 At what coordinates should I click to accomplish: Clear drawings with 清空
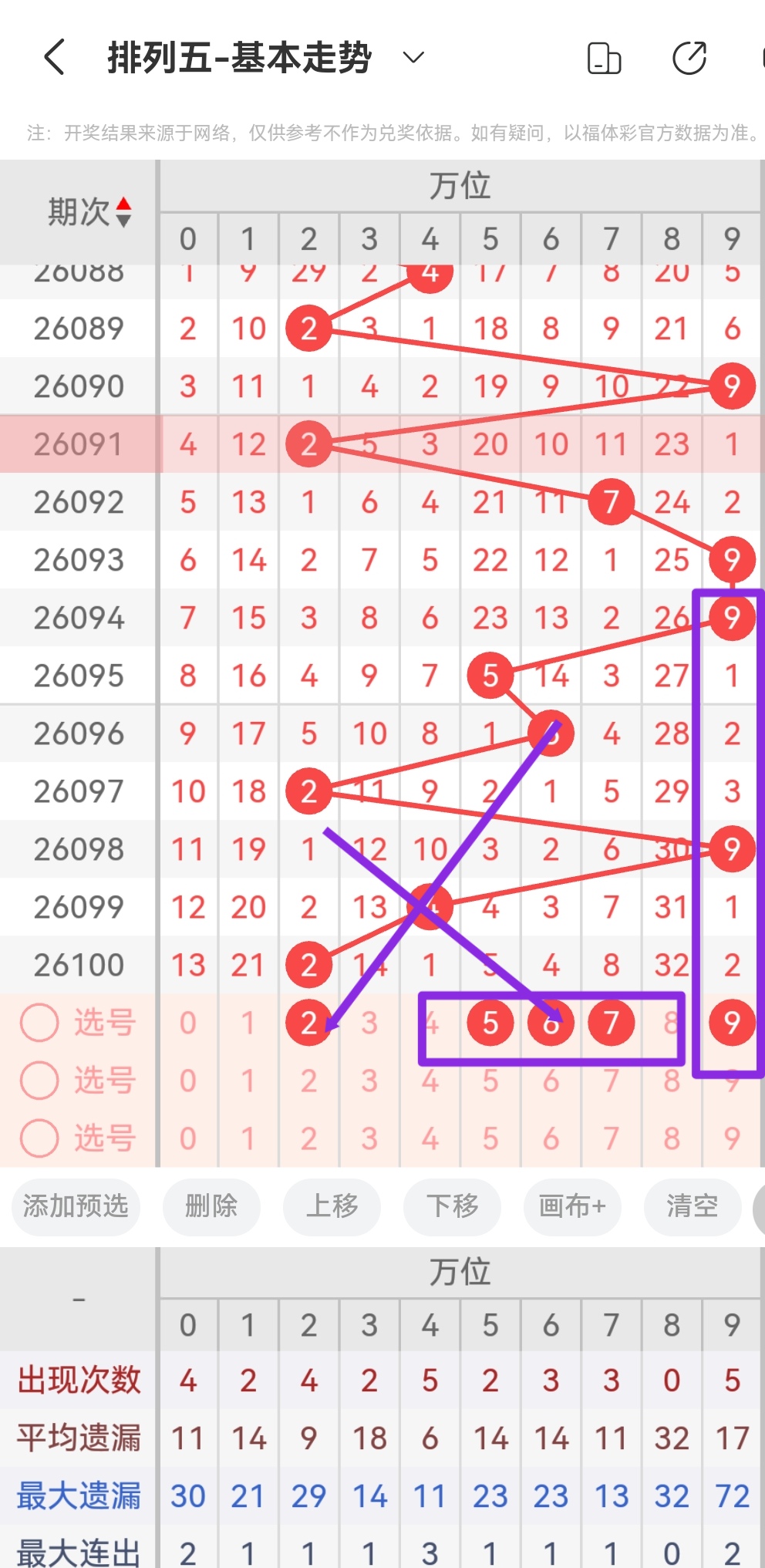pos(692,1206)
